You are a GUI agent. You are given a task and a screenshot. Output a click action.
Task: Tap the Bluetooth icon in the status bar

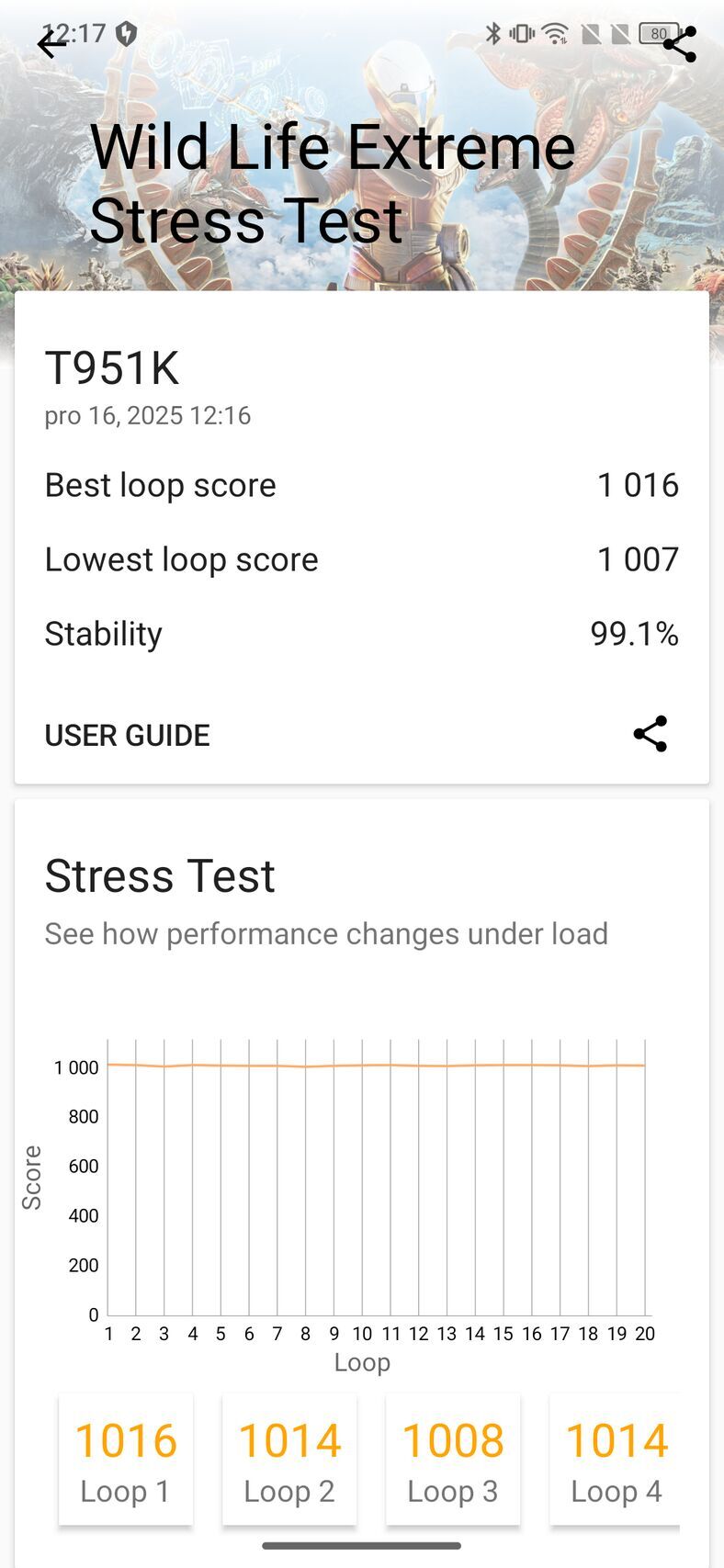(x=494, y=33)
